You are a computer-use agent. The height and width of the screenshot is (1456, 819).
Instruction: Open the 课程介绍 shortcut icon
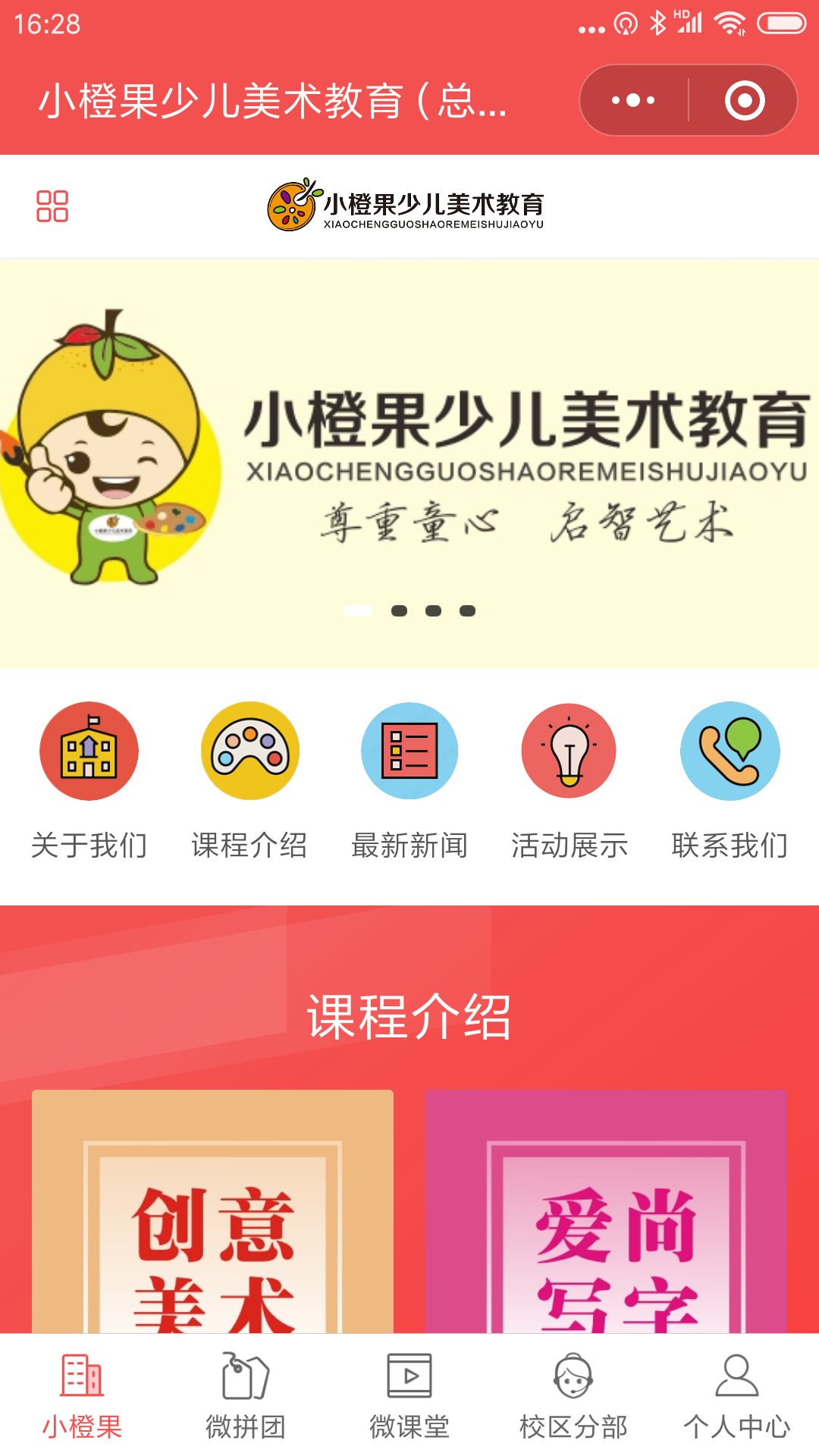[x=249, y=781]
